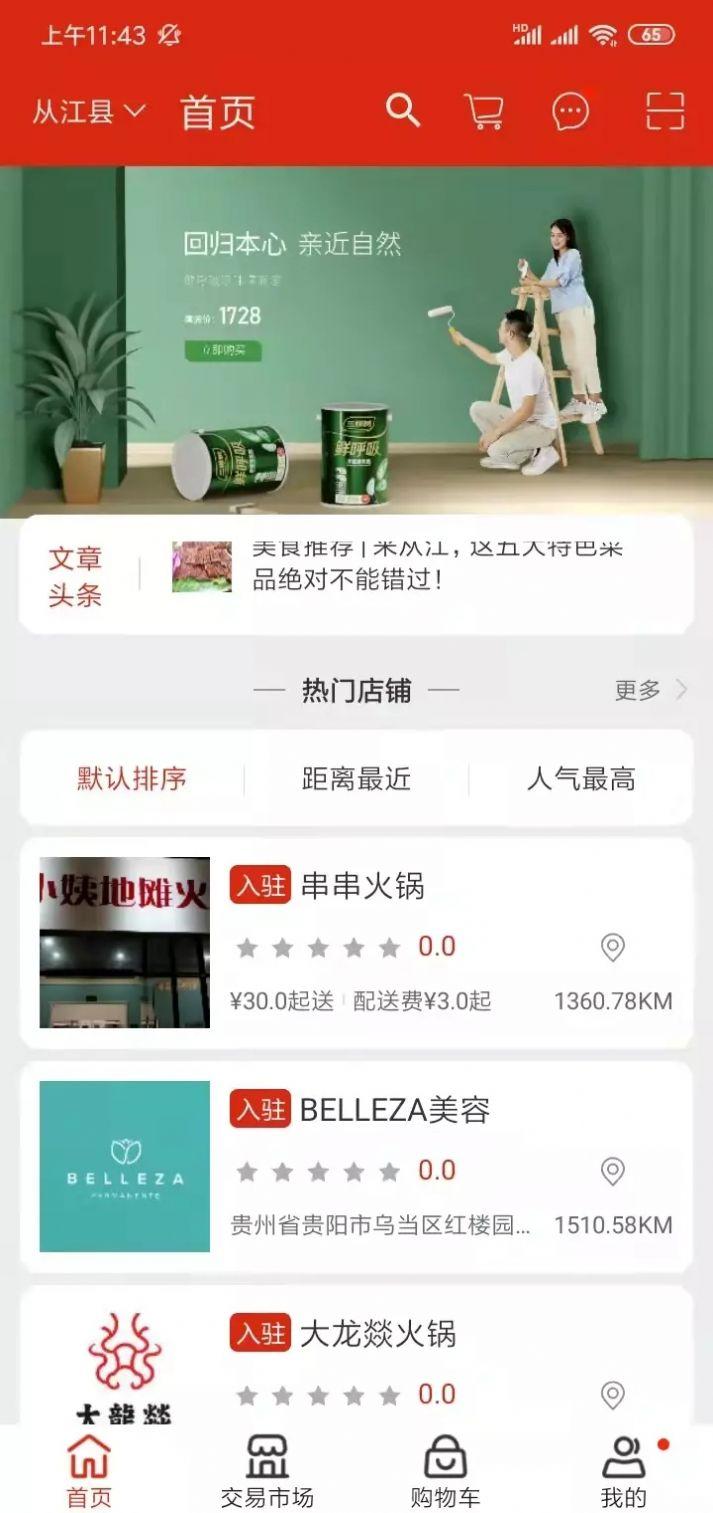This screenshot has height=1513, width=713.
Task: Tap the location pin for BELLEZA美容
Action: click(613, 1171)
